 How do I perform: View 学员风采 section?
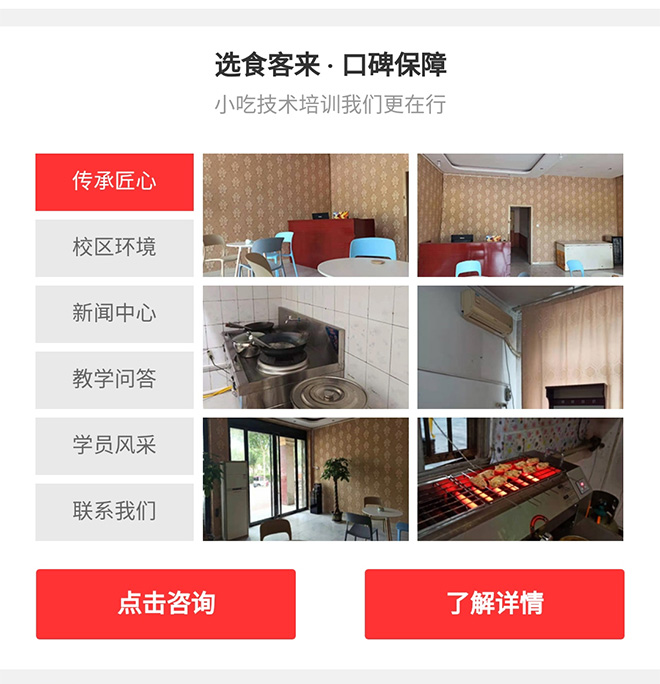(114, 446)
